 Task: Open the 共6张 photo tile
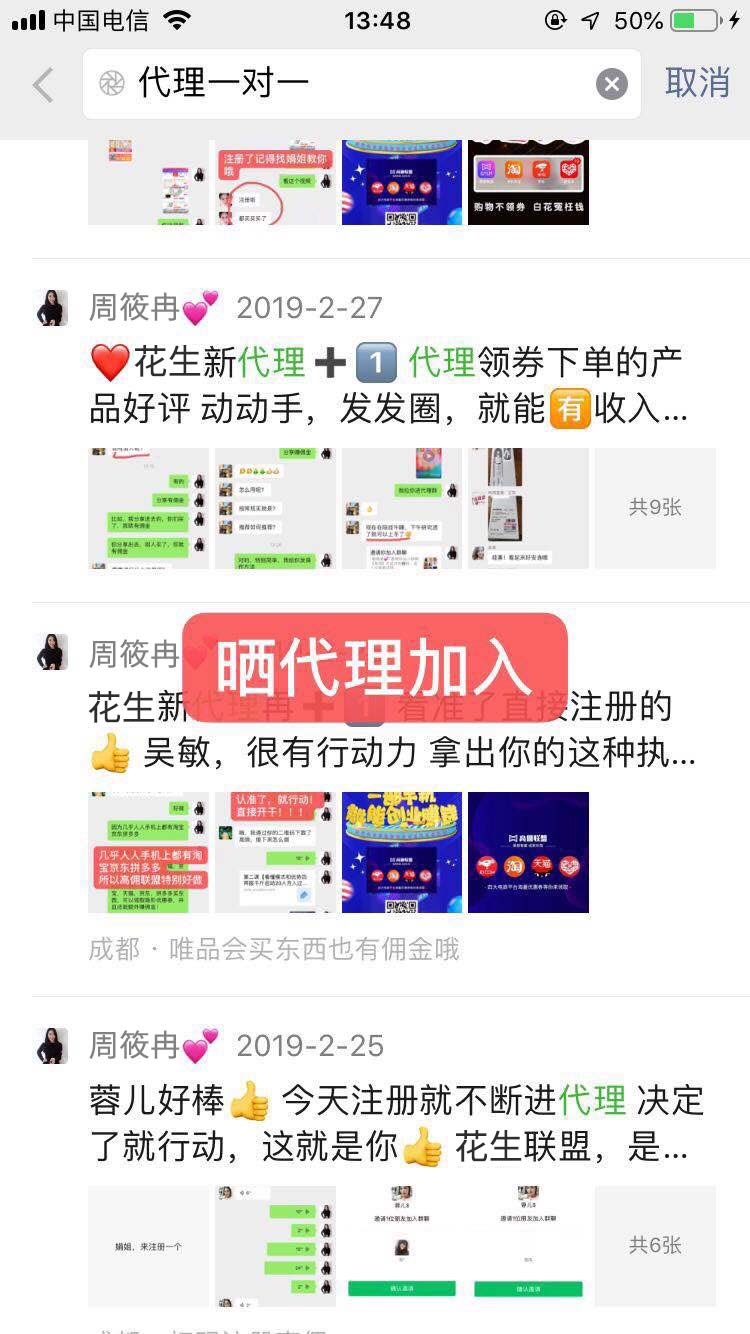655,1246
